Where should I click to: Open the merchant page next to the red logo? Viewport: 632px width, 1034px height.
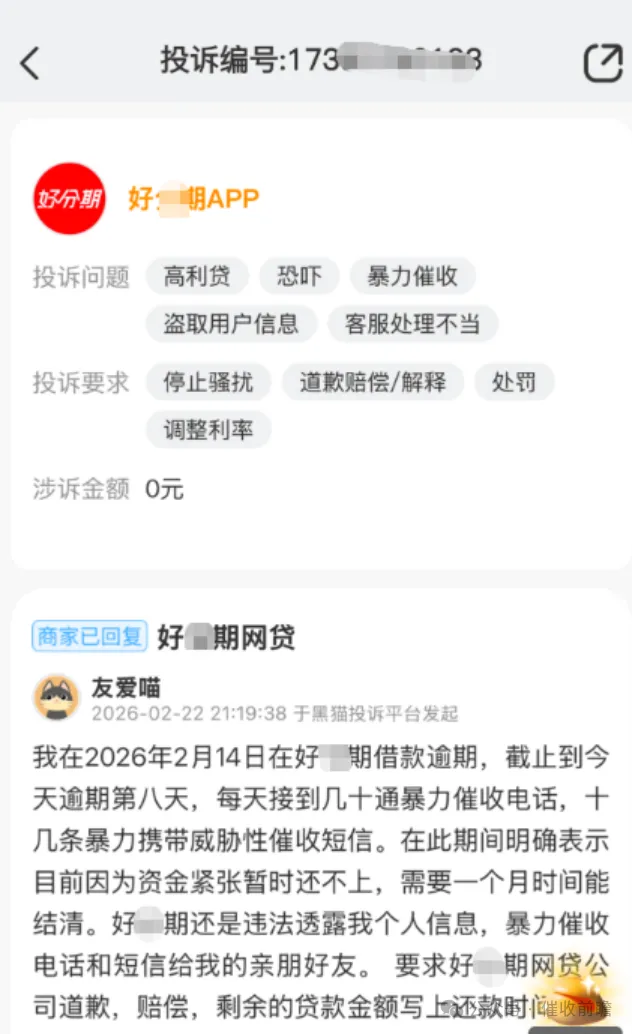pos(193,198)
